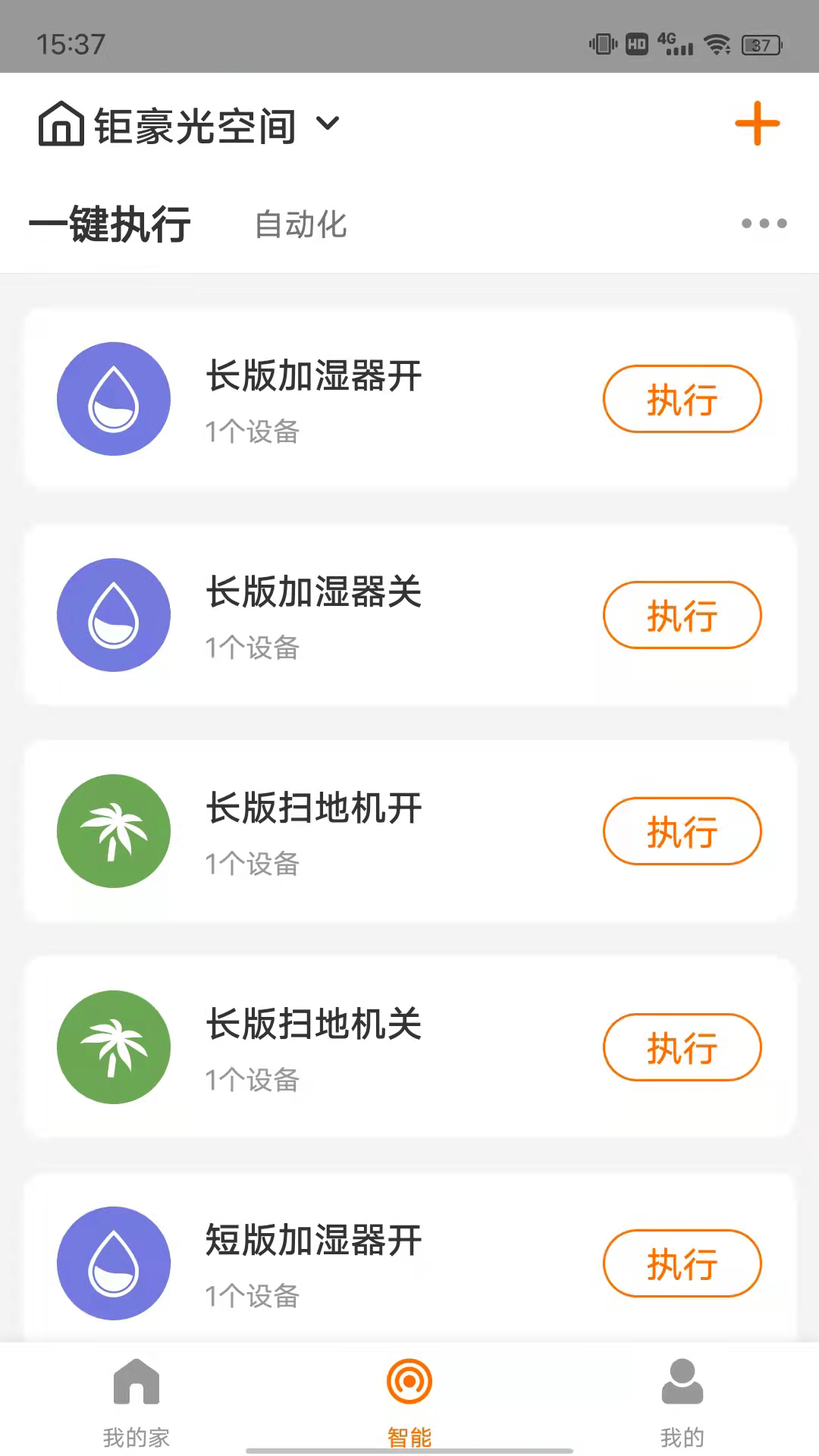
Task: Open the add scene plus button
Action: pyautogui.click(x=757, y=124)
